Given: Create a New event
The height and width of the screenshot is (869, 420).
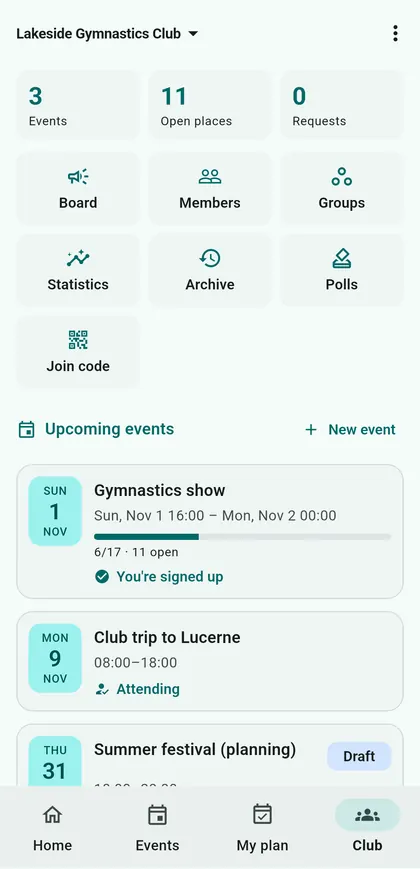Looking at the screenshot, I should coord(351,430).
